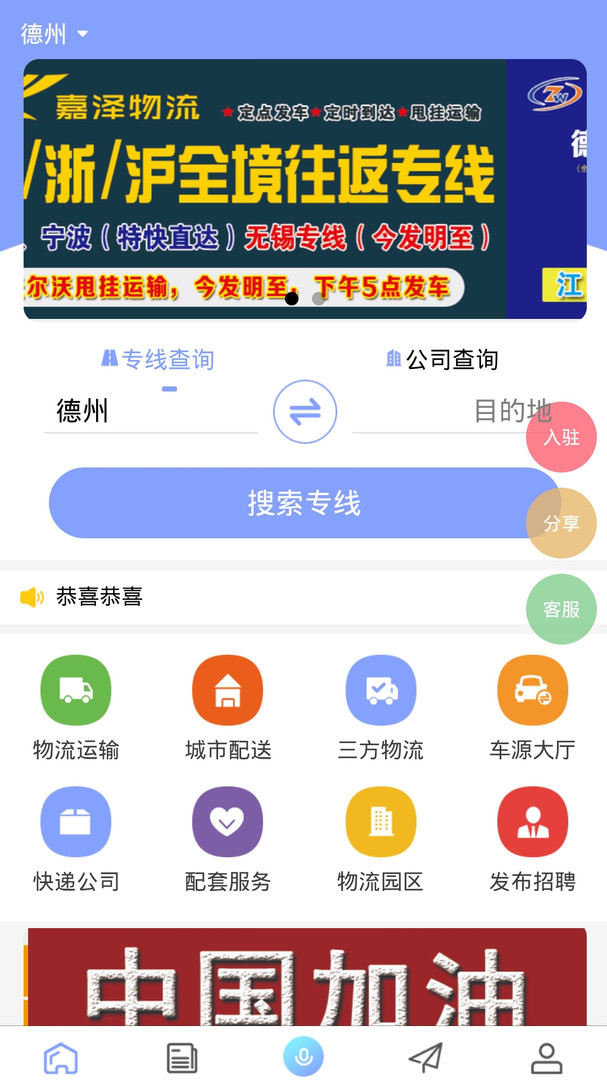607x1080 pixels.
Task: Tap the microphone button in bottom bar
Action: click(303, 1056)
